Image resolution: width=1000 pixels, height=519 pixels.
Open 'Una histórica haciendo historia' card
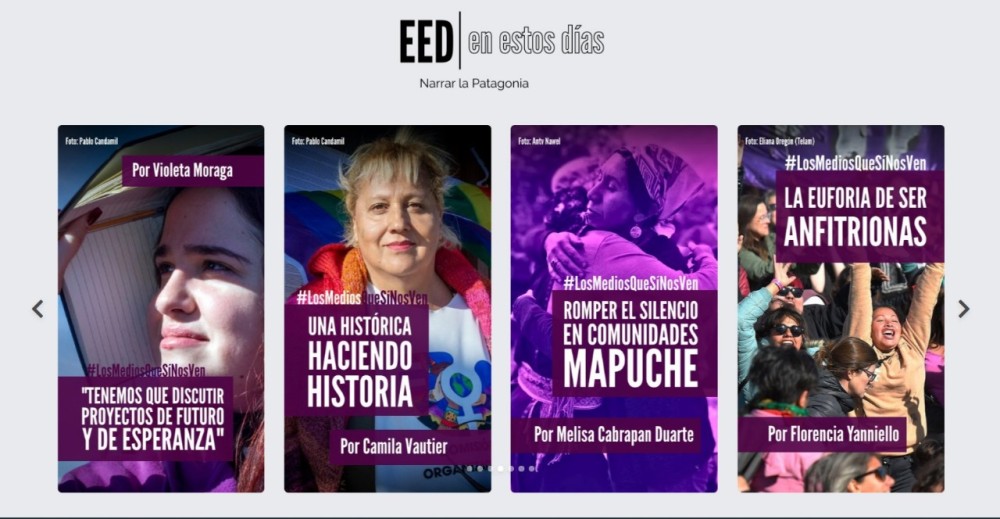tap(387, 308)
